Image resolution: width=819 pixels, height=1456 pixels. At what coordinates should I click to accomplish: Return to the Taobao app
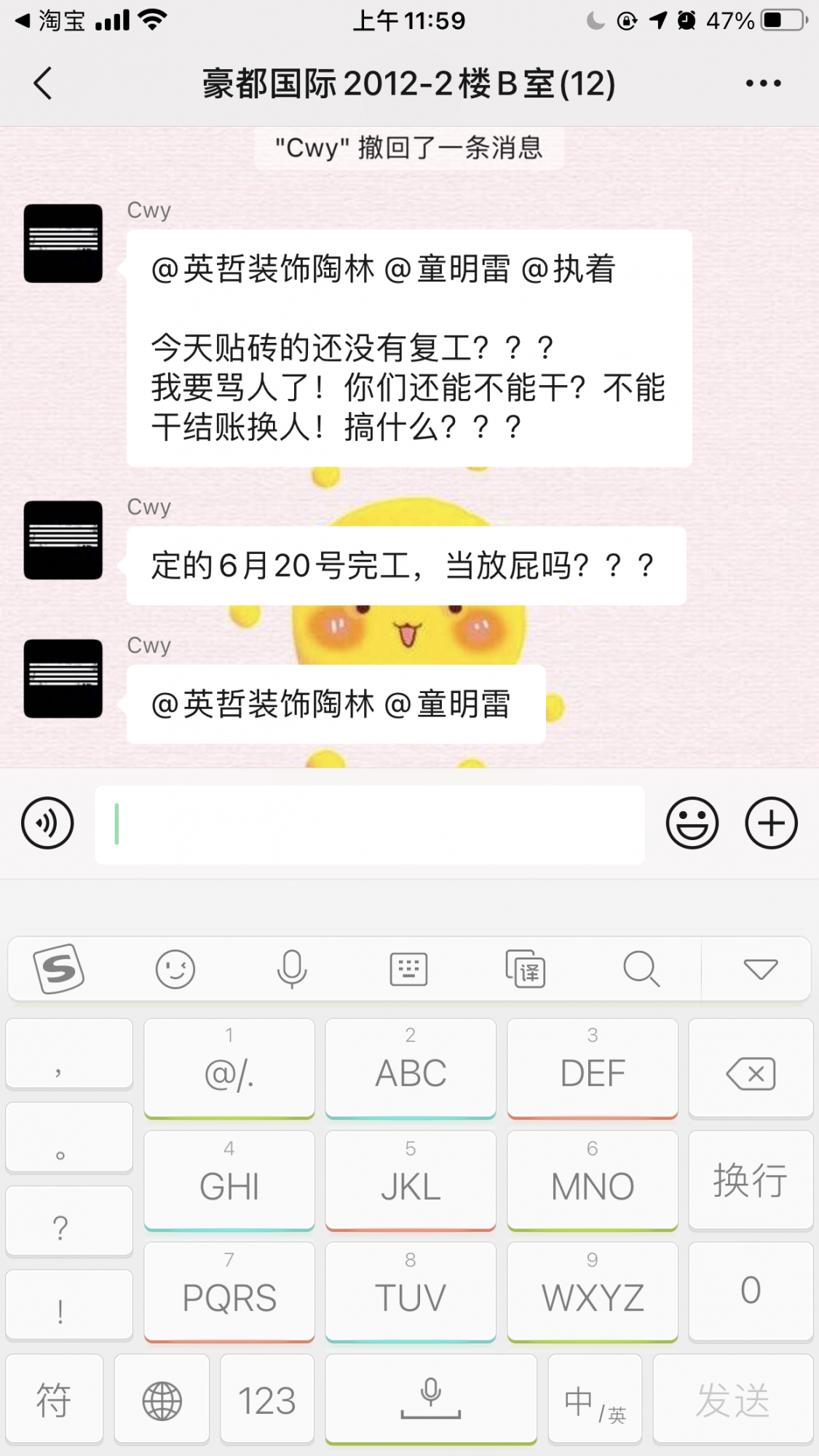(51, 20)
